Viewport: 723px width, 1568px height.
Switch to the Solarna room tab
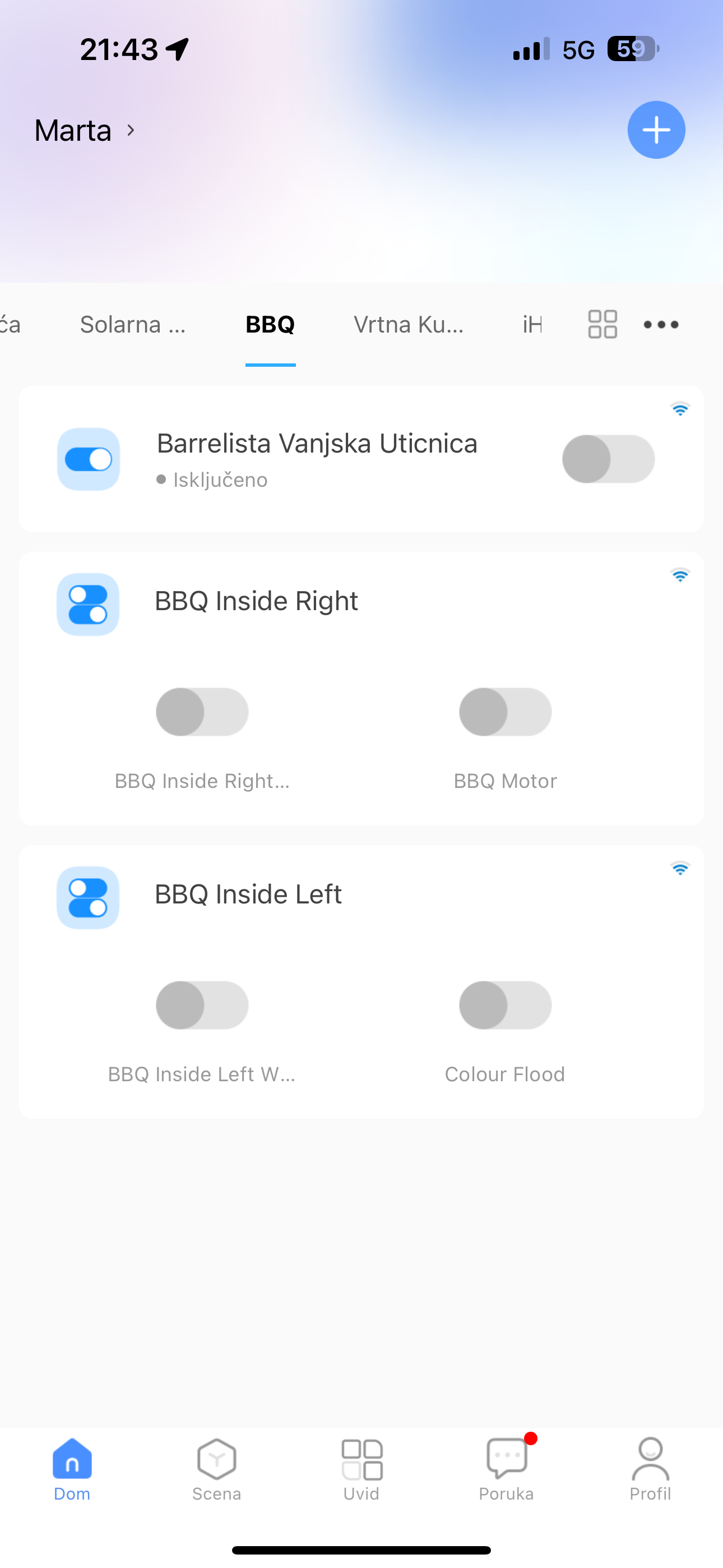[133, 325]
